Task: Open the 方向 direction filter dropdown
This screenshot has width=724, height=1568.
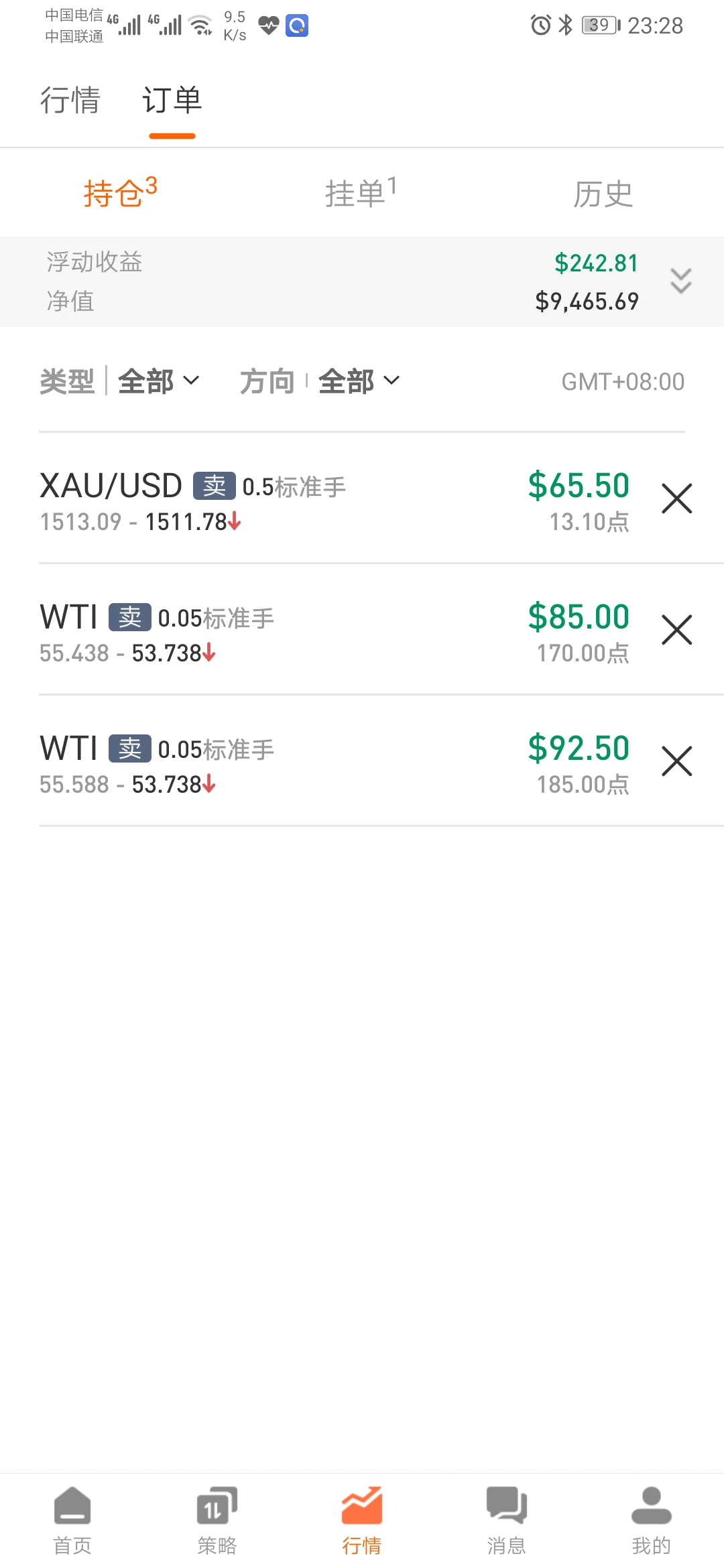Action: (x=320, y=381)
